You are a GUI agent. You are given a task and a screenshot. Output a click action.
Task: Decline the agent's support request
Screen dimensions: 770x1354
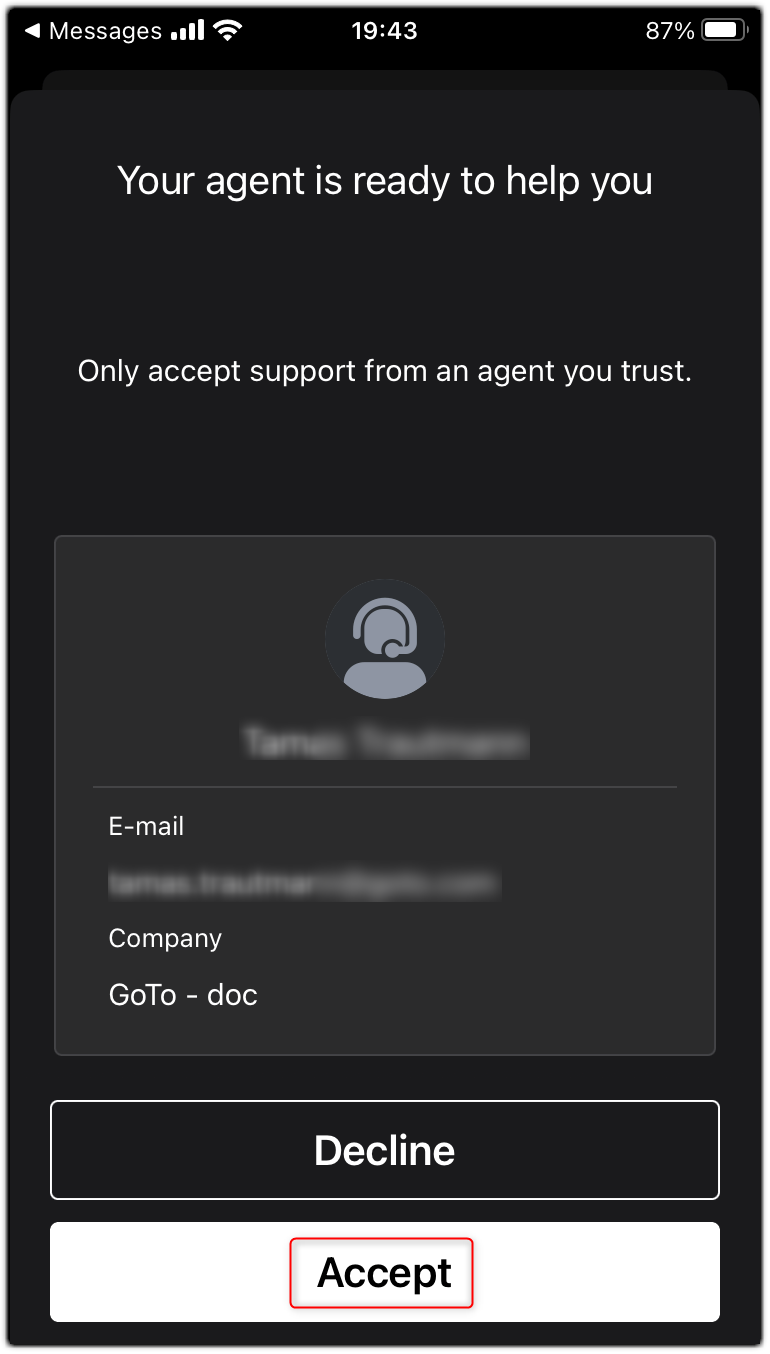pos(385,1150)
